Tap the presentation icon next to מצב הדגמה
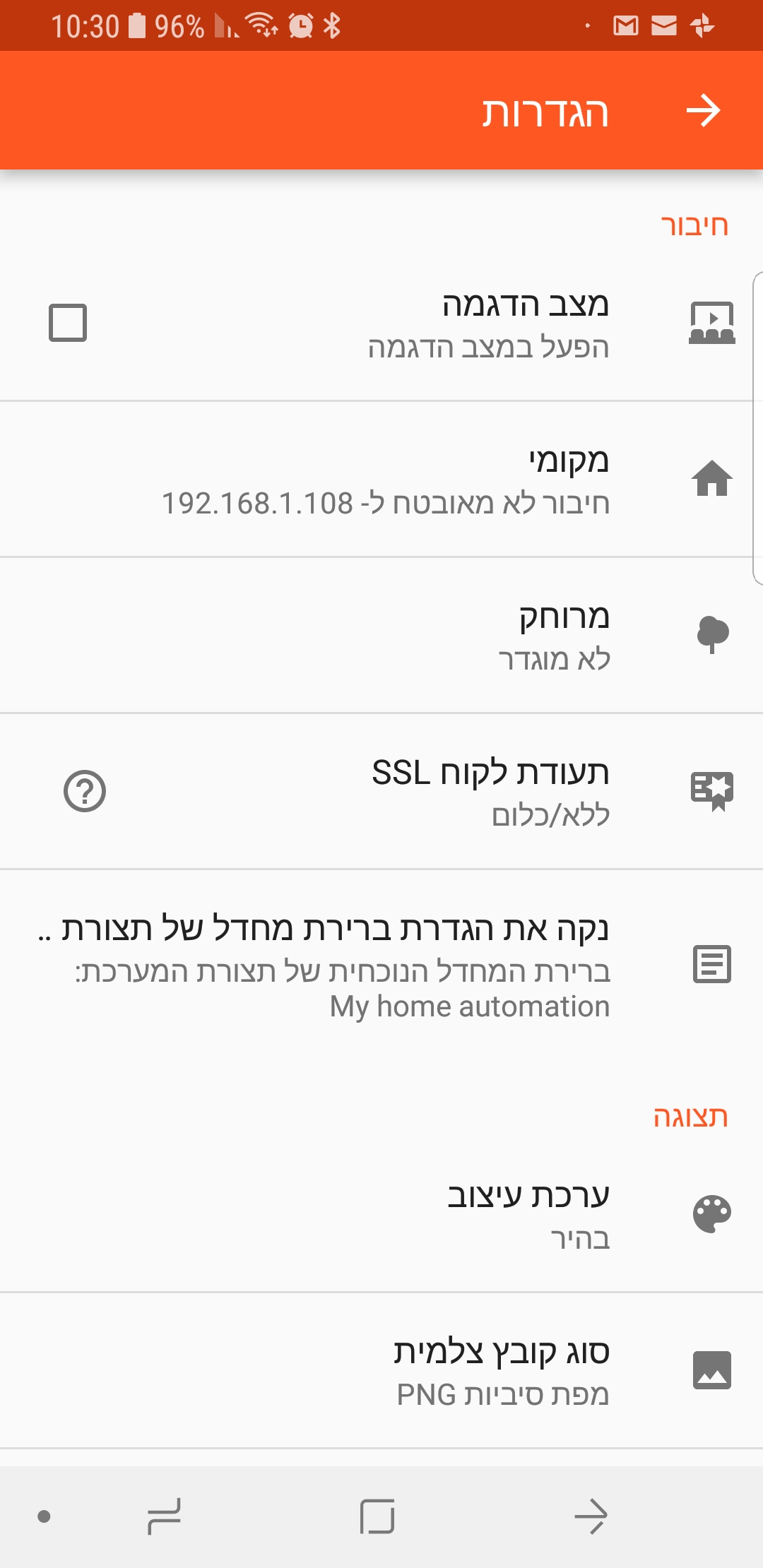The width and height of the screenshot is (763, 1568). (x=711, y=323)
